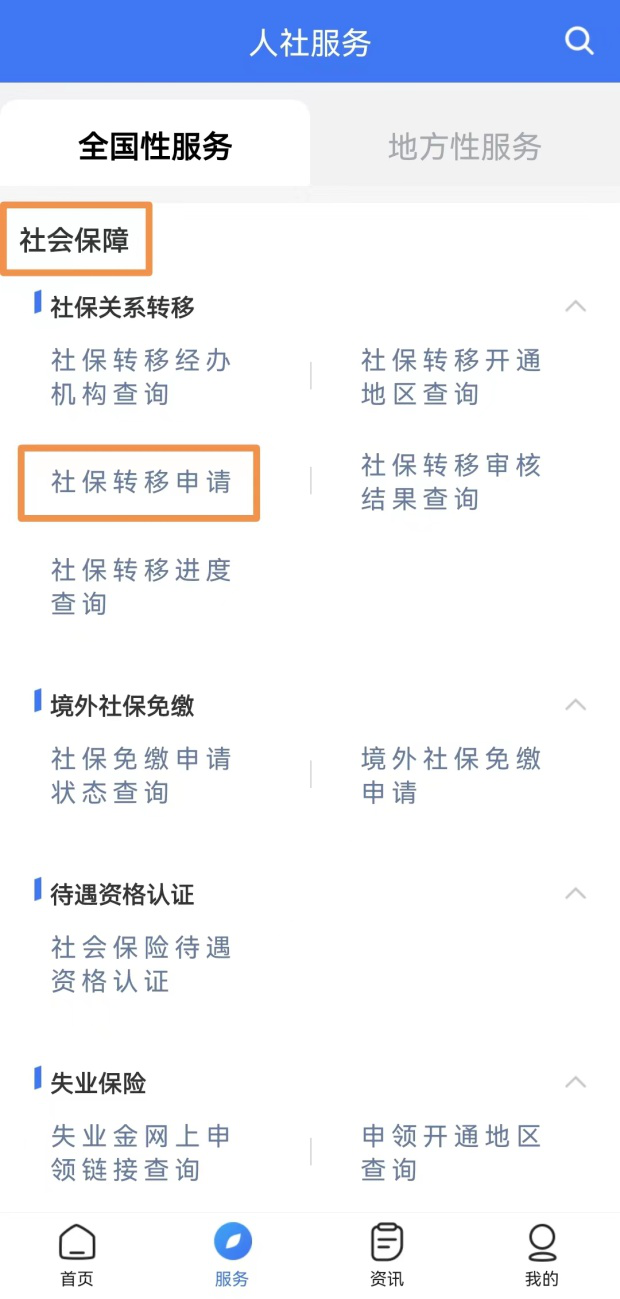Open 境外社保免缴申请
The image size is (620, 1299).
(452, 776)
